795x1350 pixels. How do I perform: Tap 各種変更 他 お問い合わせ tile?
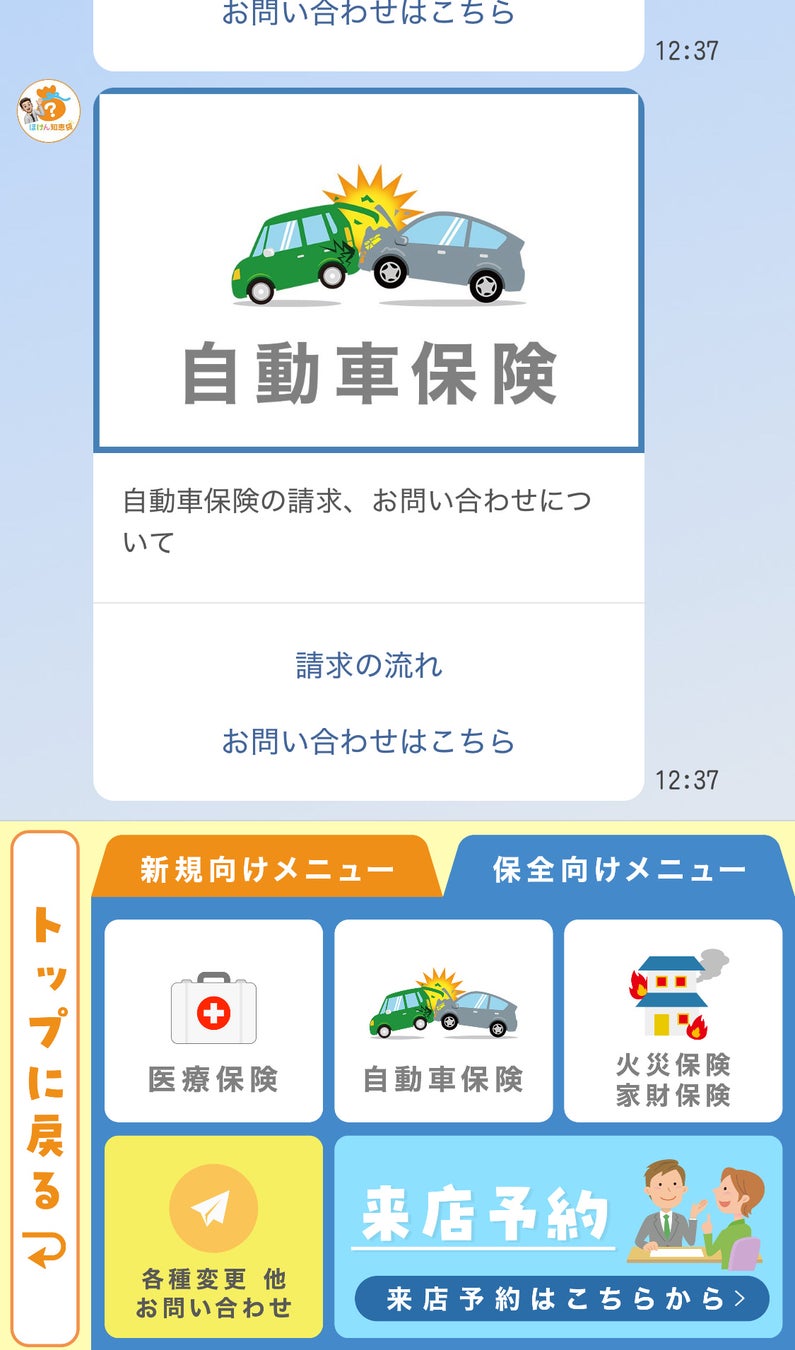pyautogui.click(x=213, y=1236)
